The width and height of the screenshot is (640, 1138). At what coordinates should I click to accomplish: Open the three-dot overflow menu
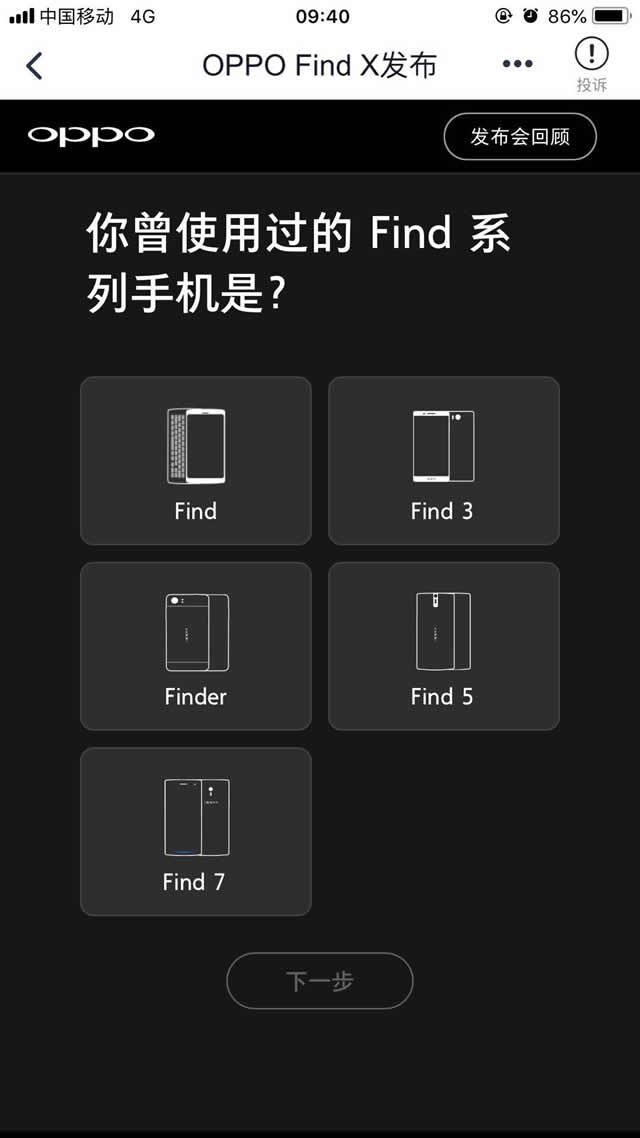pos(517,64)
